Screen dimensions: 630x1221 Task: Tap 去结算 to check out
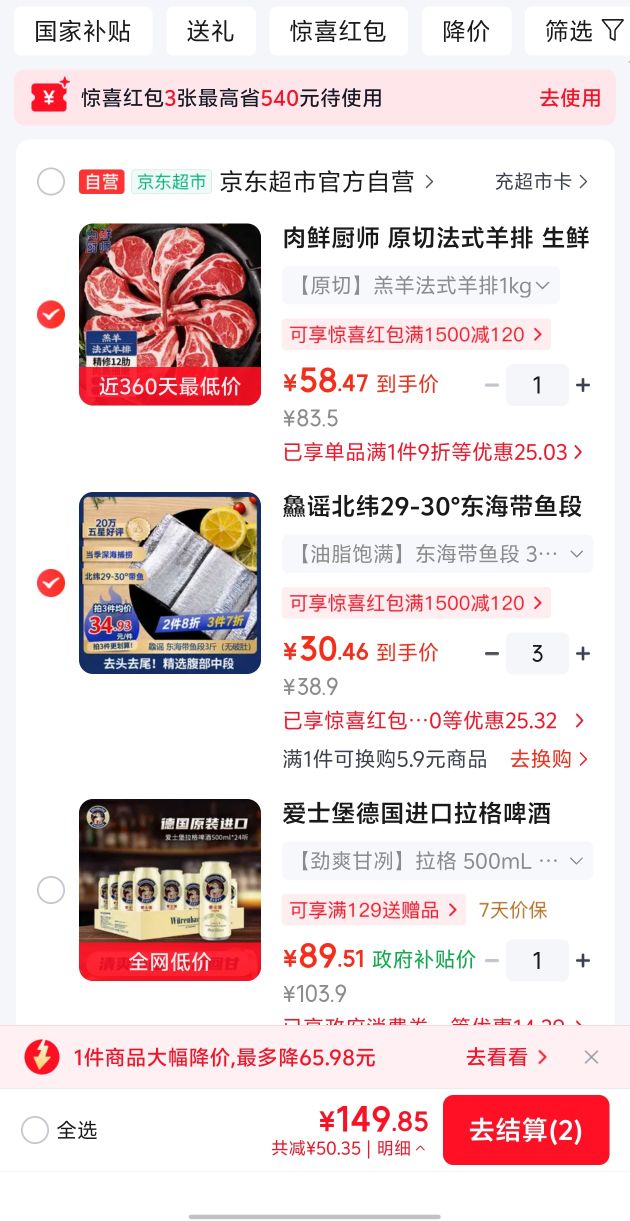click(526, 1130)
